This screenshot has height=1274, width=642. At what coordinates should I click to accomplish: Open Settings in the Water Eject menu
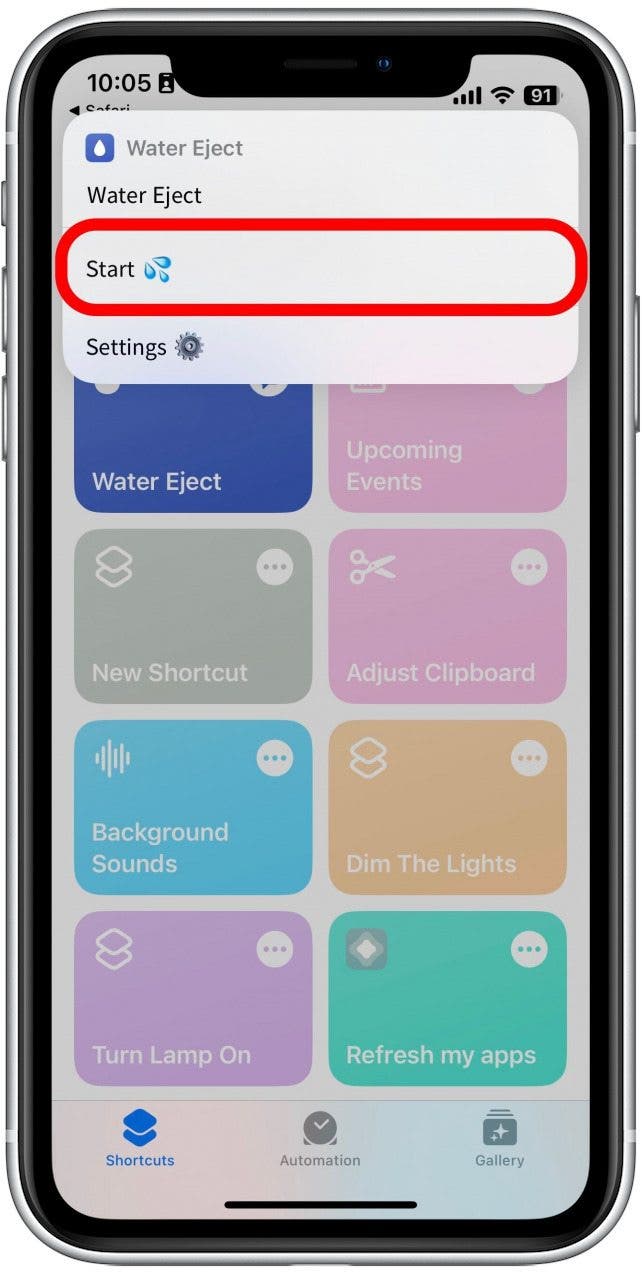(x=320, y=347)
